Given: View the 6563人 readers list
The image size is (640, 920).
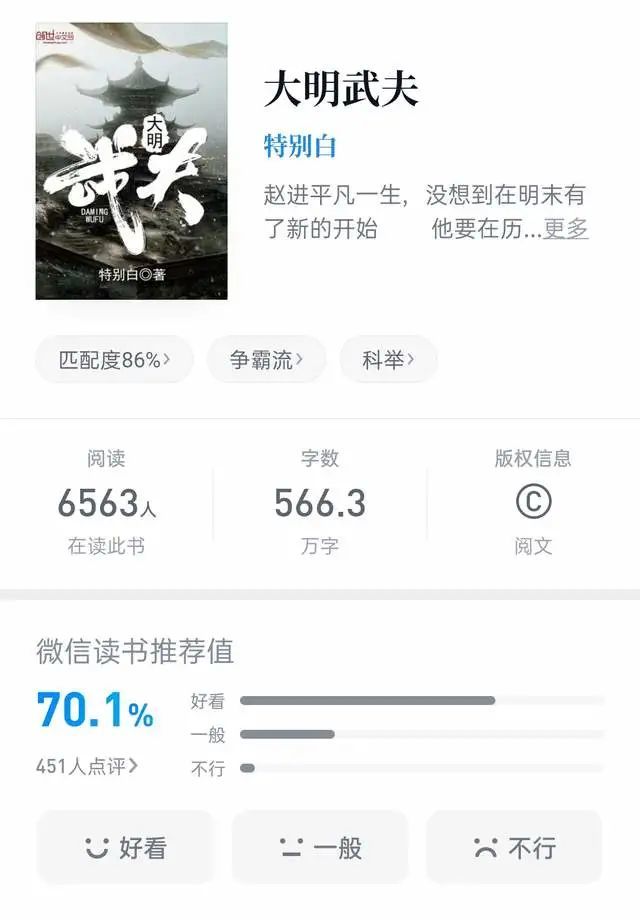Looking at the screenshot, I should point(106,503).
